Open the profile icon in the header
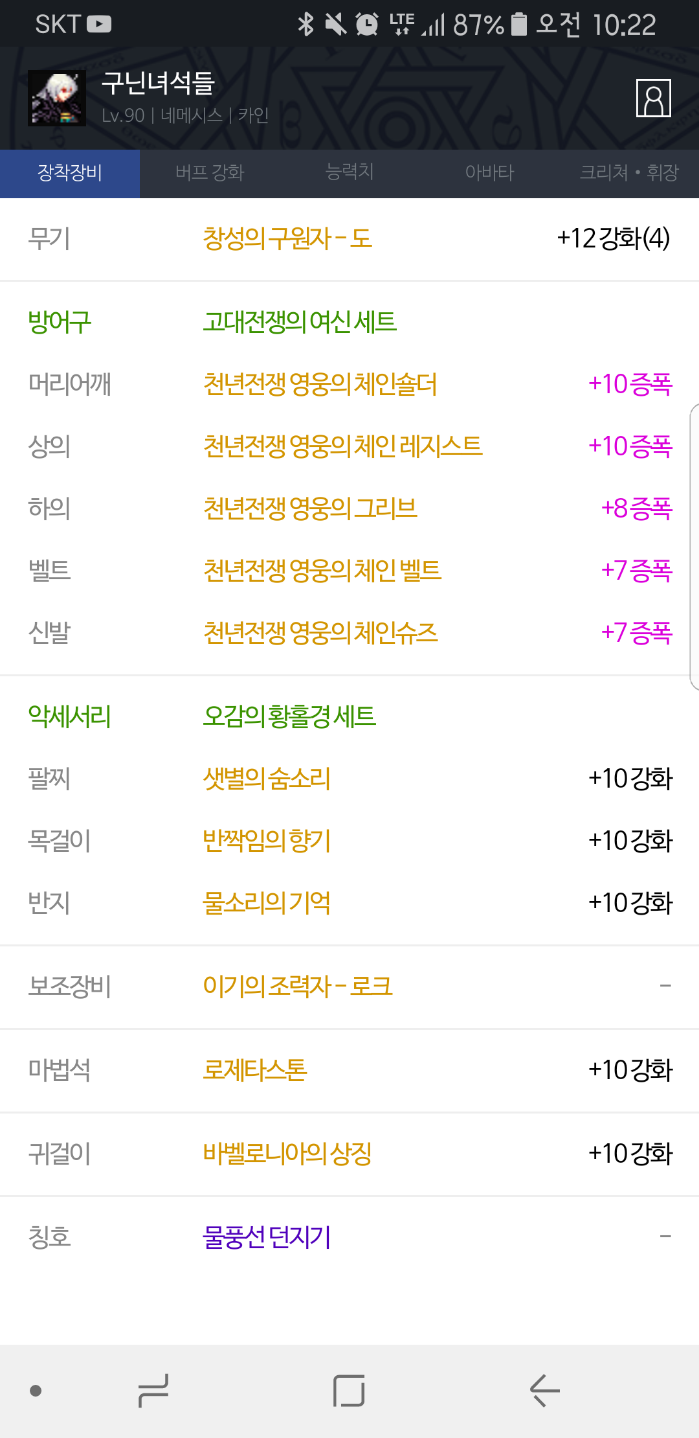The image size is (699, 1438). [x=653, y=98]
